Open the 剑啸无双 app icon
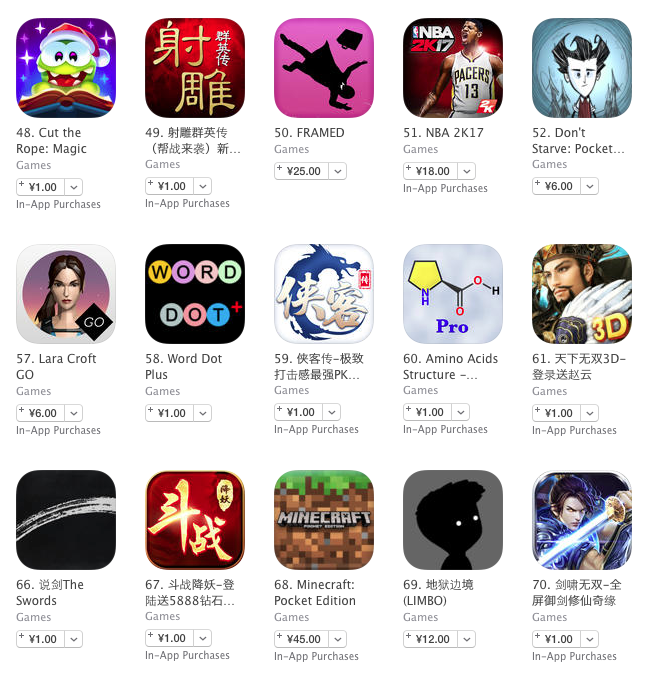 [582, 520]
